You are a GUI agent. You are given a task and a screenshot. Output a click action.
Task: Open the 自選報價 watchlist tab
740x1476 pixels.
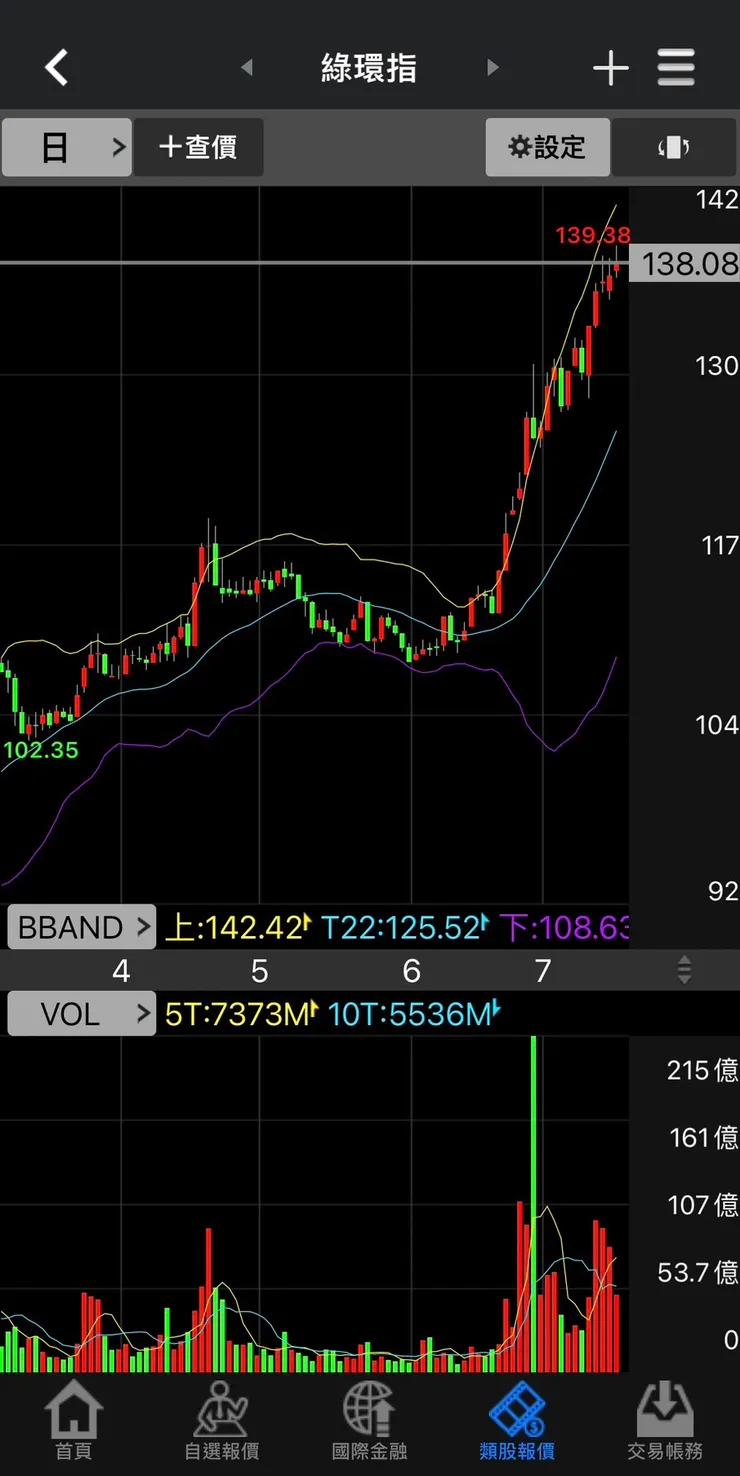222,1420
